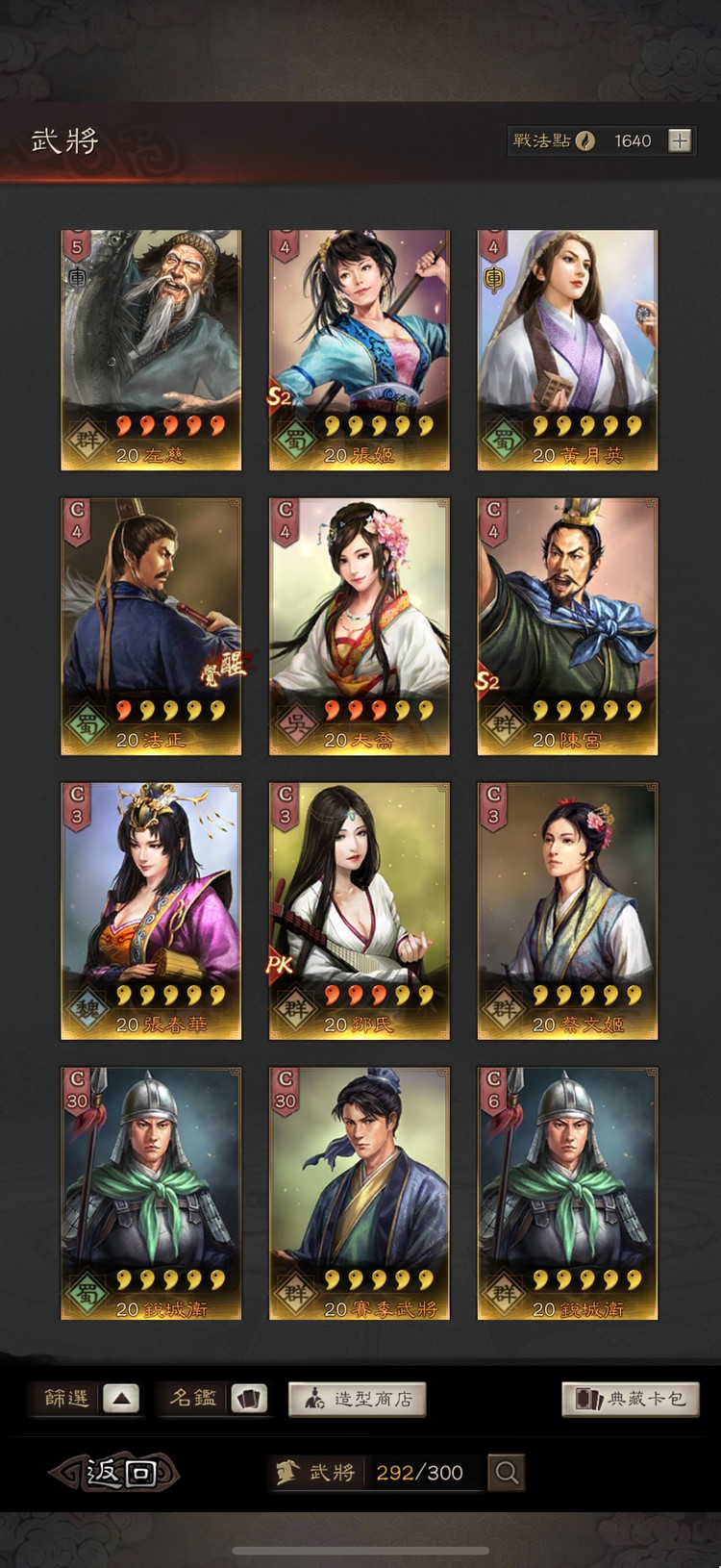Open the 蔡文姬 general card
This screenshot has width=721, height=1568.
point(567,910)
